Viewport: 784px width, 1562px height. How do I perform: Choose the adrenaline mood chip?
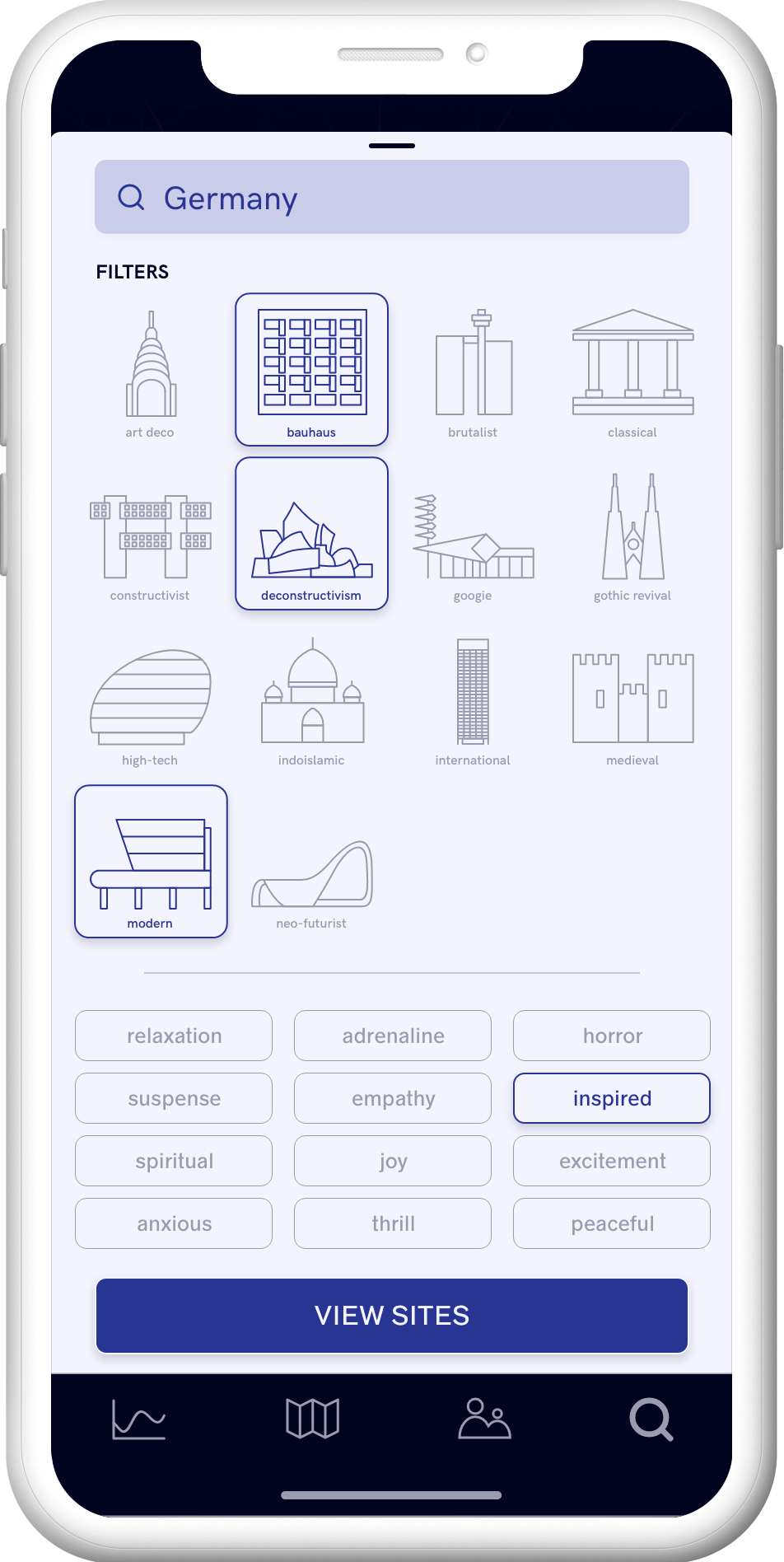tap(393, 1036)
